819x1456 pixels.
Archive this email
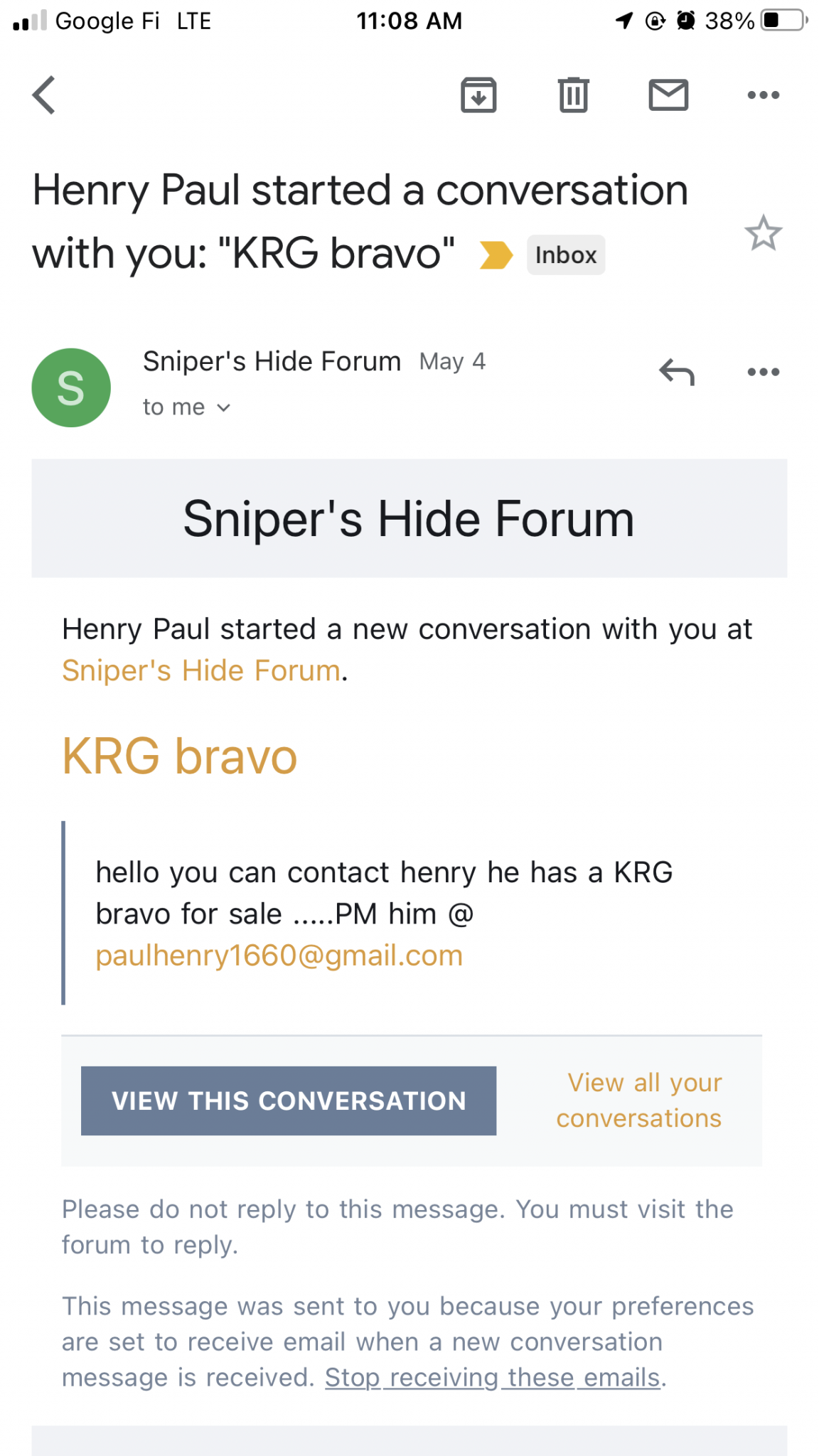pyautogui.click(x=478, y=95)
